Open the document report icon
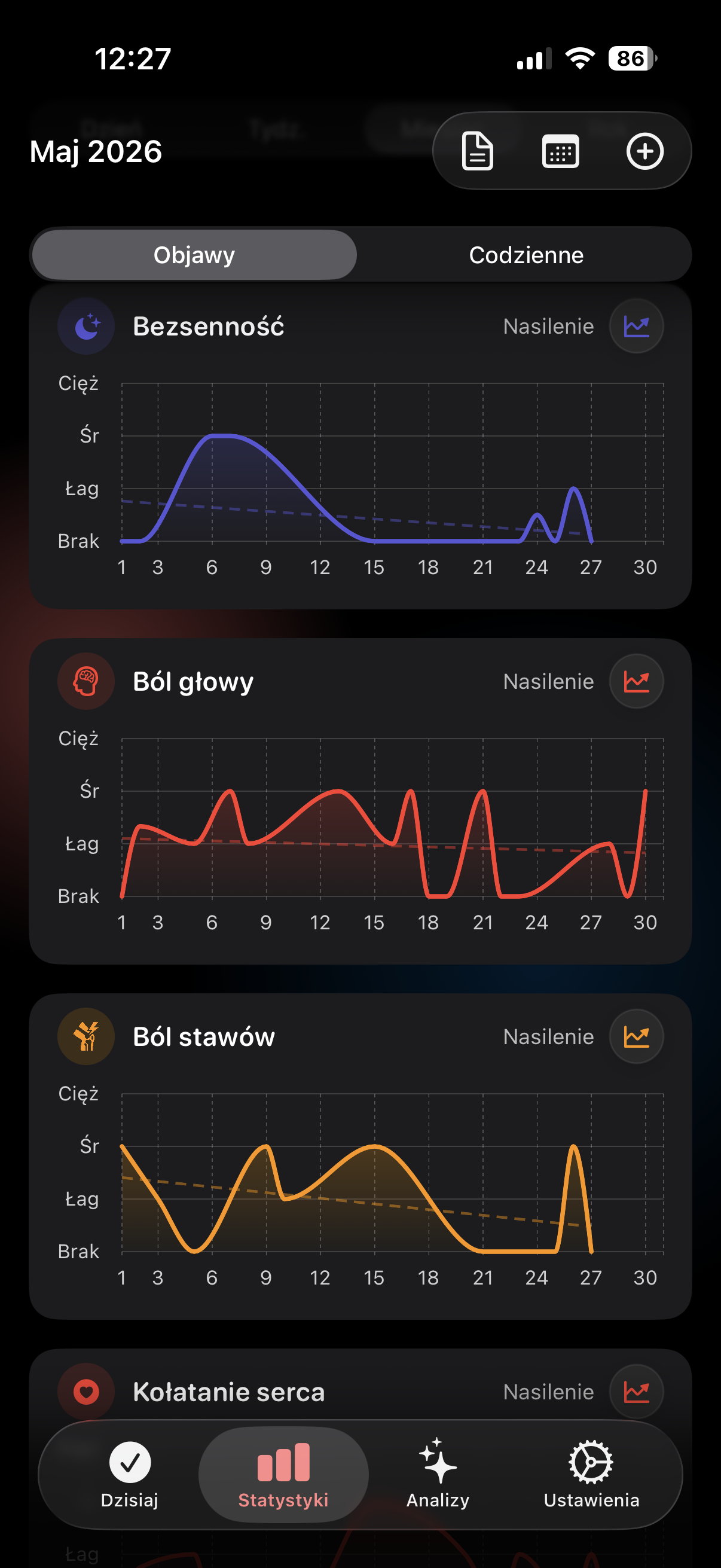721x1568 pixels. point(478,151)
